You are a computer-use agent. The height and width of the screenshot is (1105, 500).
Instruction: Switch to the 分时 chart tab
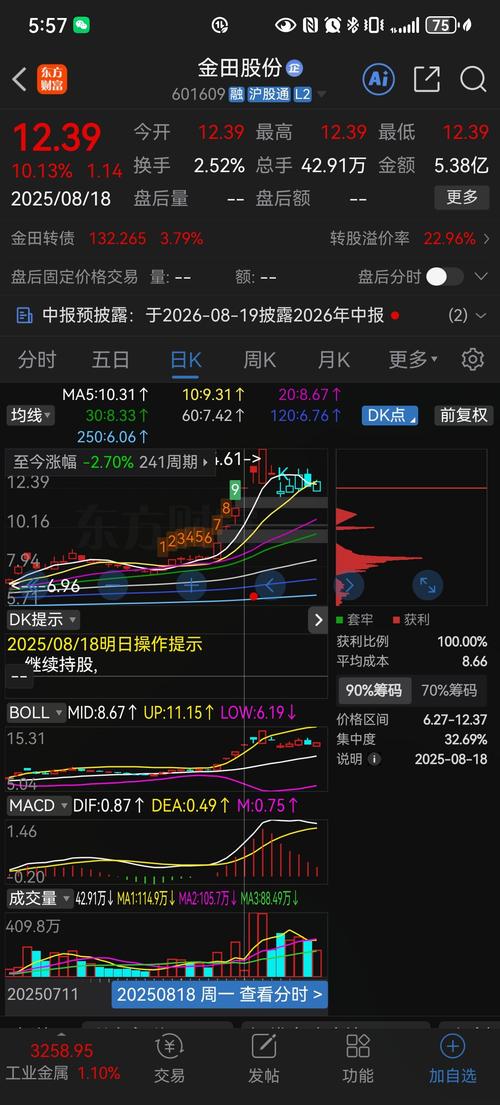click(x=37, y=360)
